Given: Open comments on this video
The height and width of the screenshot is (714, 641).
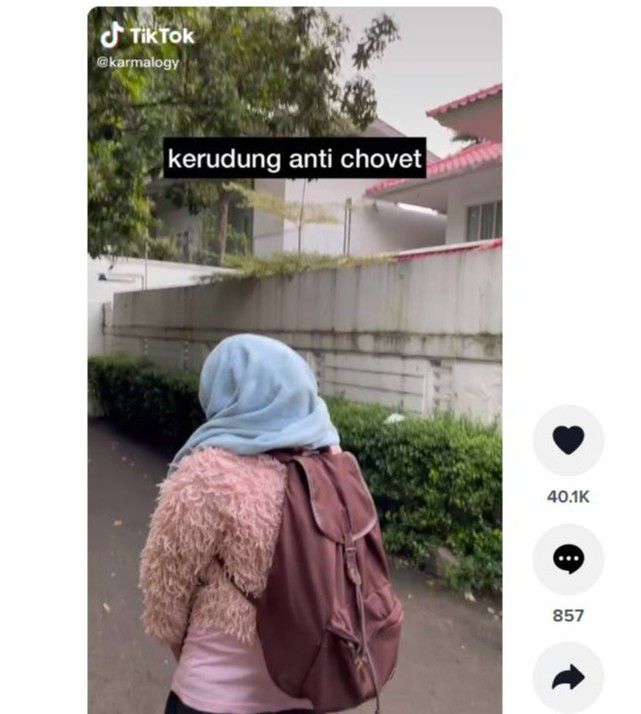Looking at the screenshot, I should 568,559.
